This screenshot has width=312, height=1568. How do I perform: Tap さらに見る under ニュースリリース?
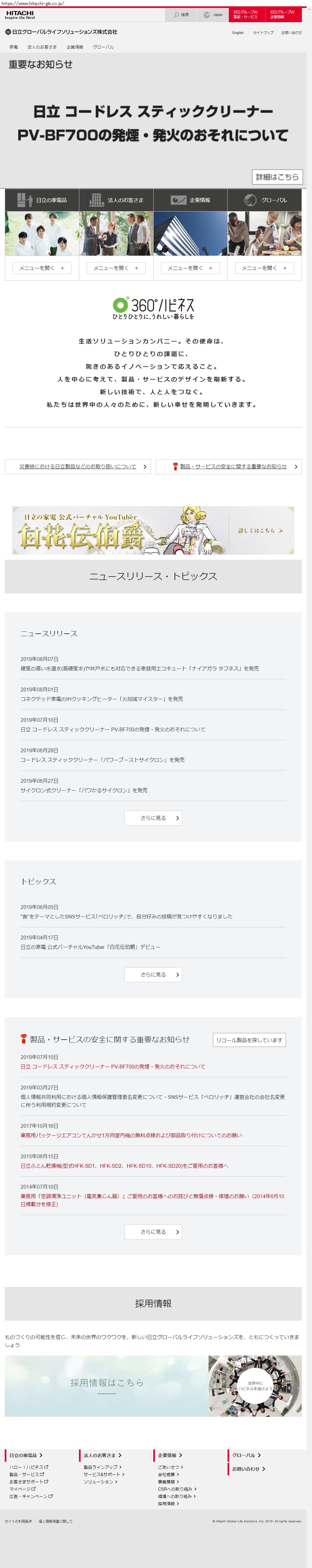click(153, 818)
